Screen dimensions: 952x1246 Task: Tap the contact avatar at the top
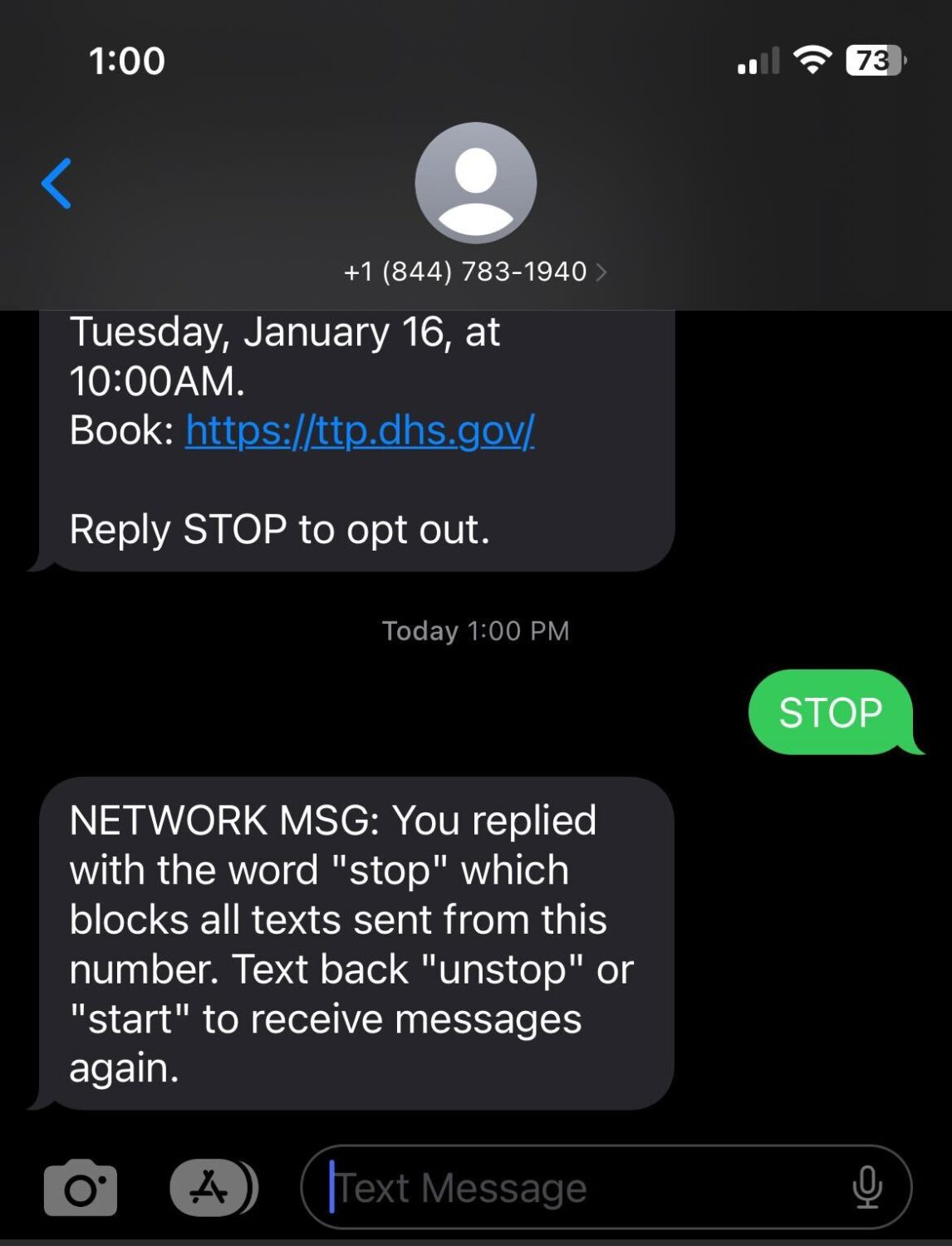coord(475,183)
